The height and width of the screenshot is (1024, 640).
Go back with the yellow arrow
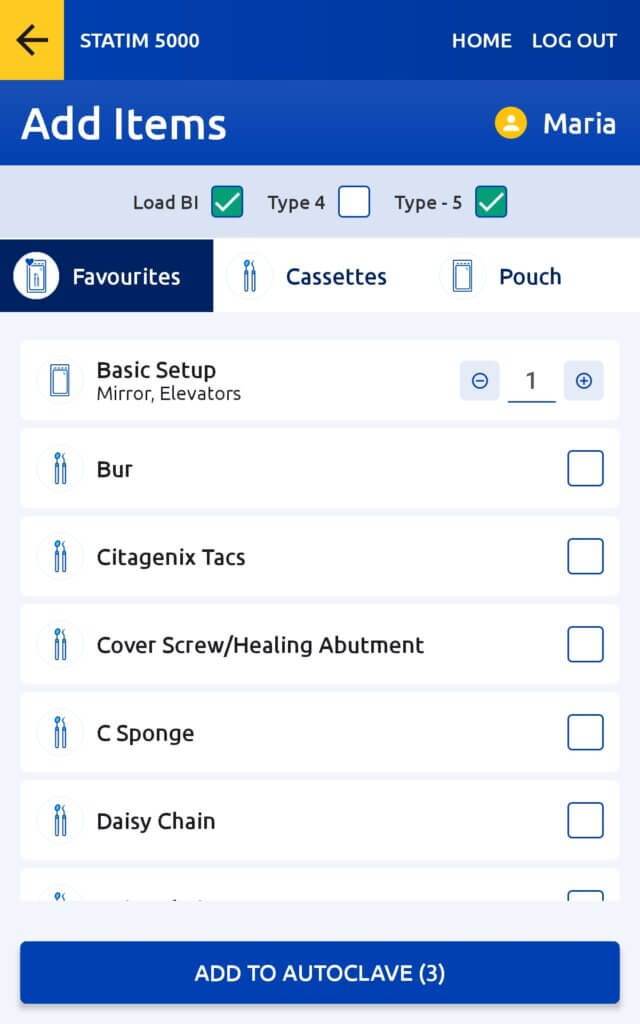click(x=32, y=40)
